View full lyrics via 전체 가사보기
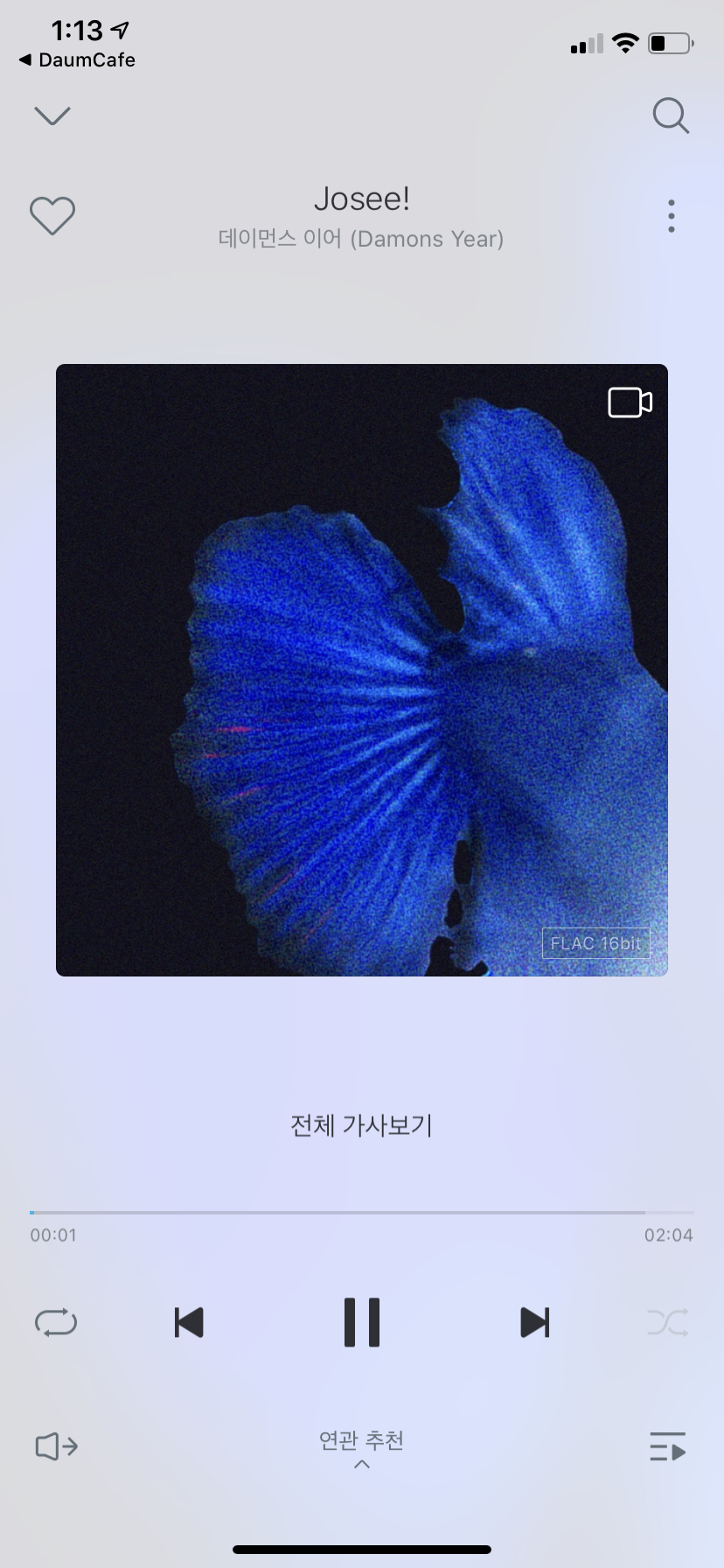724x1568 pixels. point(361,1125)
